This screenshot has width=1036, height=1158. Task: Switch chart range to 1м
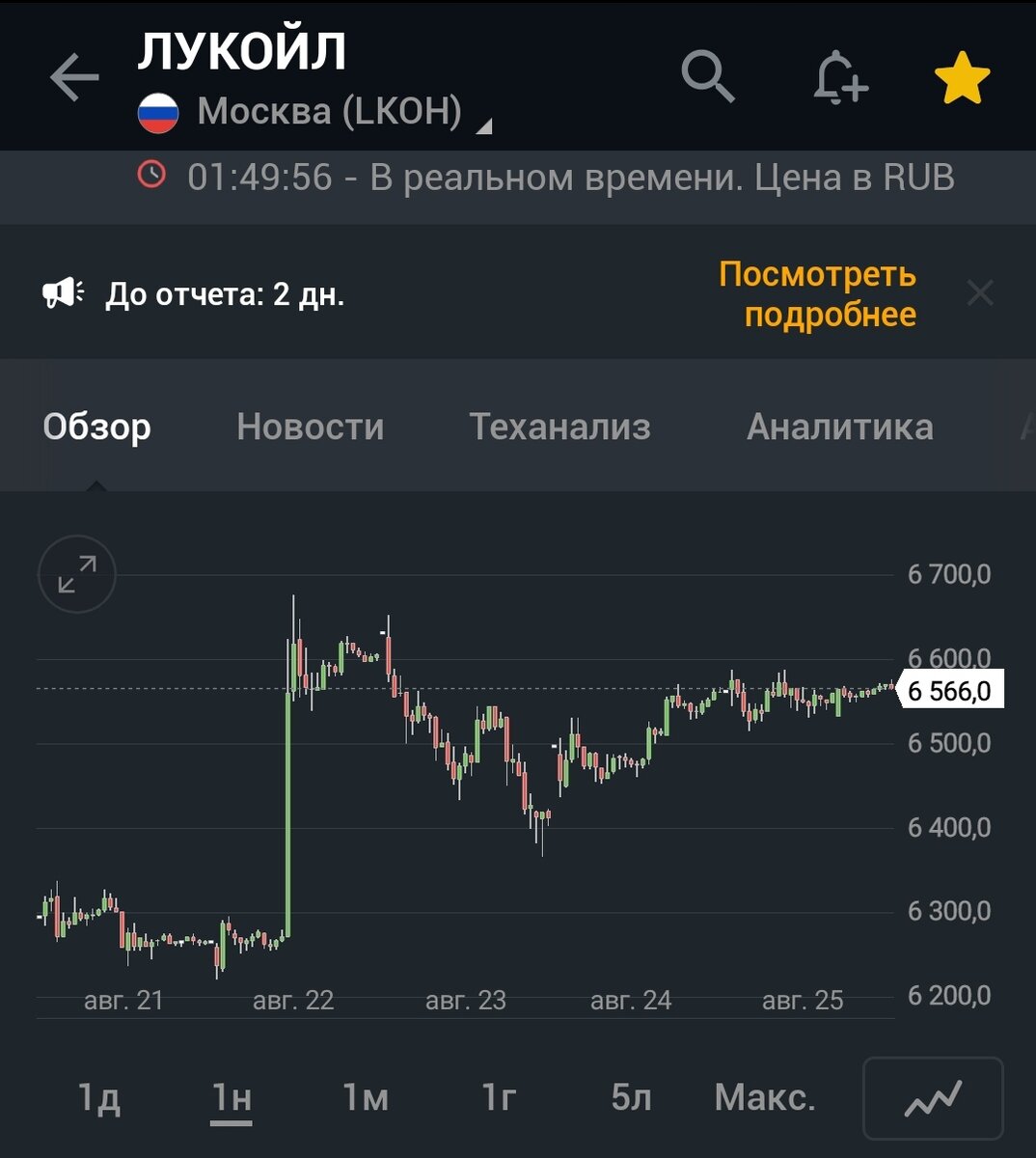click(365, 1097)
